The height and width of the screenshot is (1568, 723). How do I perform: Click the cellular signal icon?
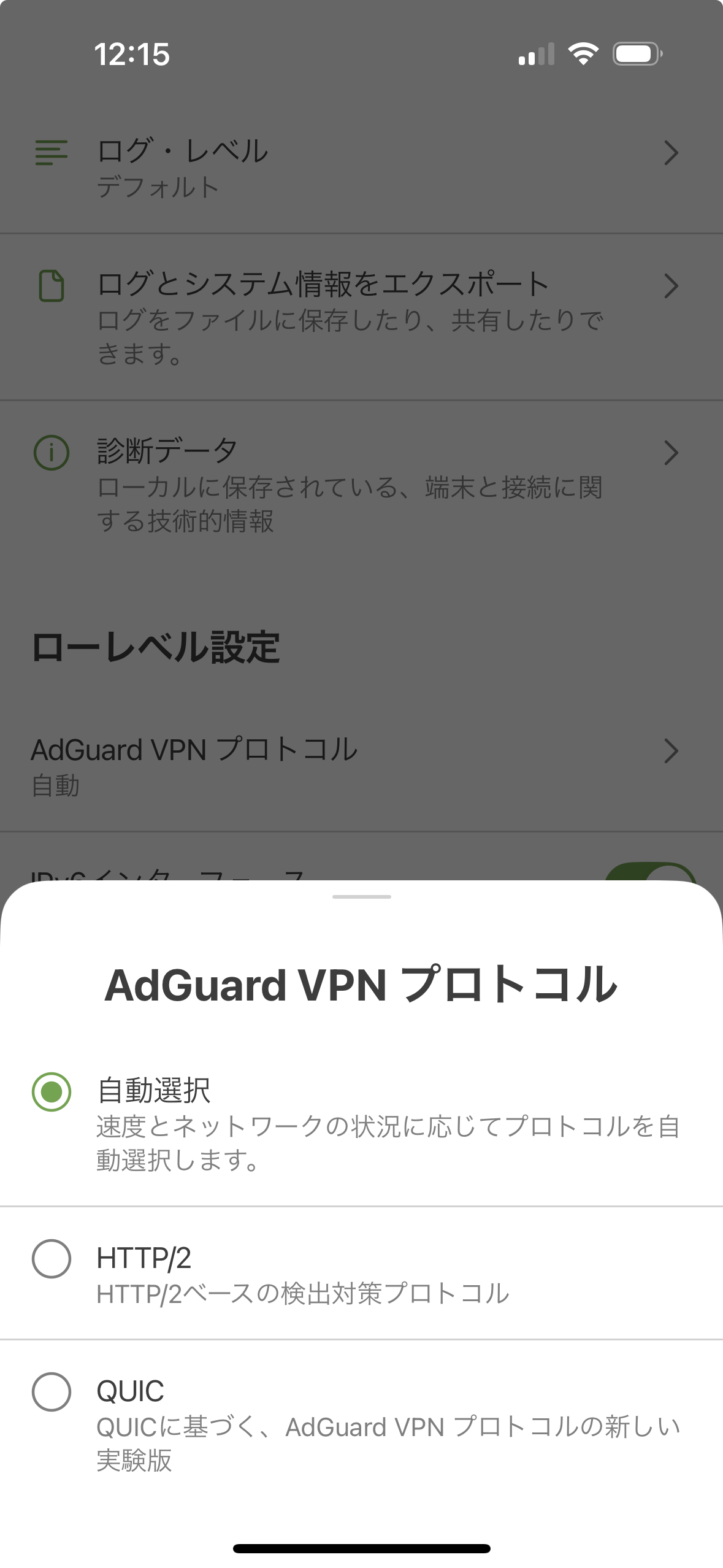pos(536,55)
